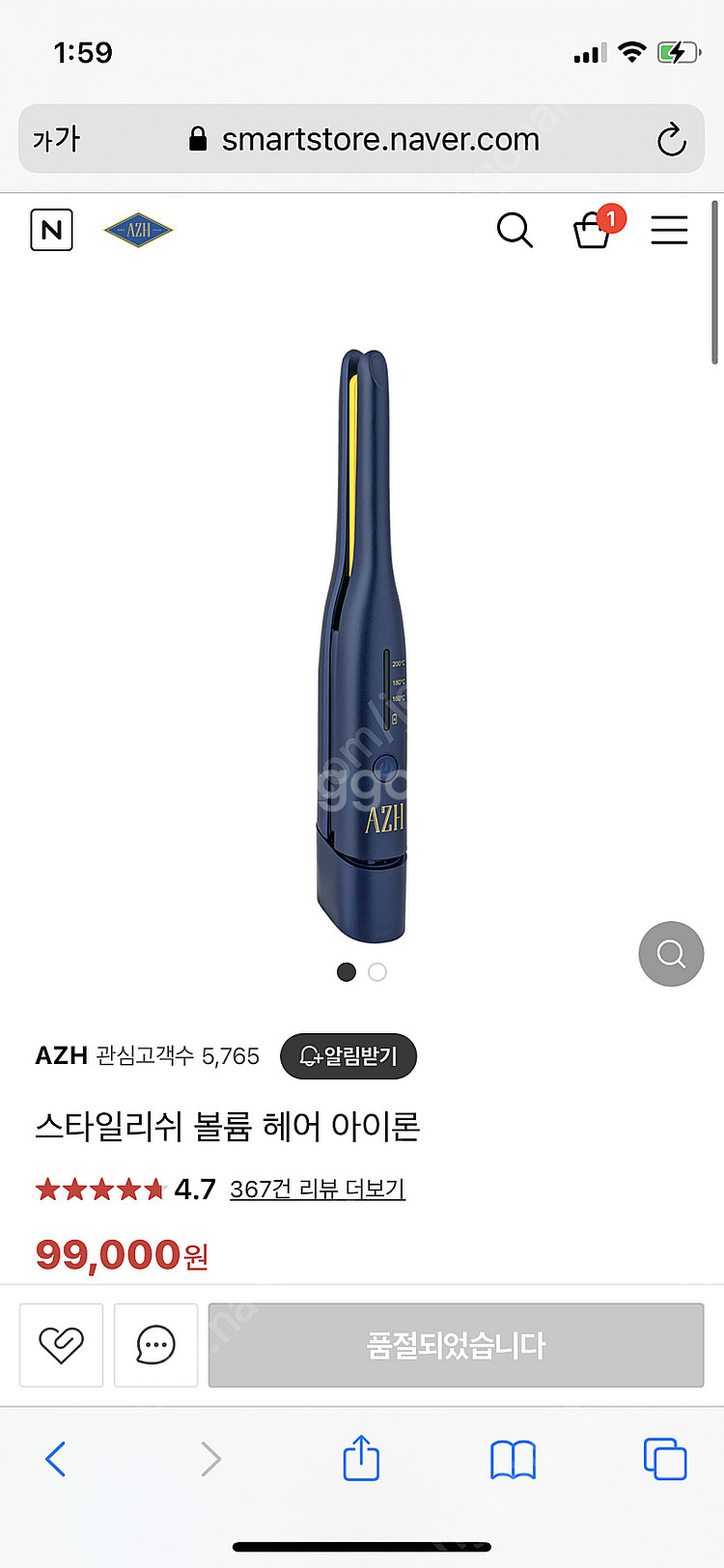724x1568 pixels.
Task: Tap the 품절되었습니다 sold-out button
Action: [x=456, y=1345]
